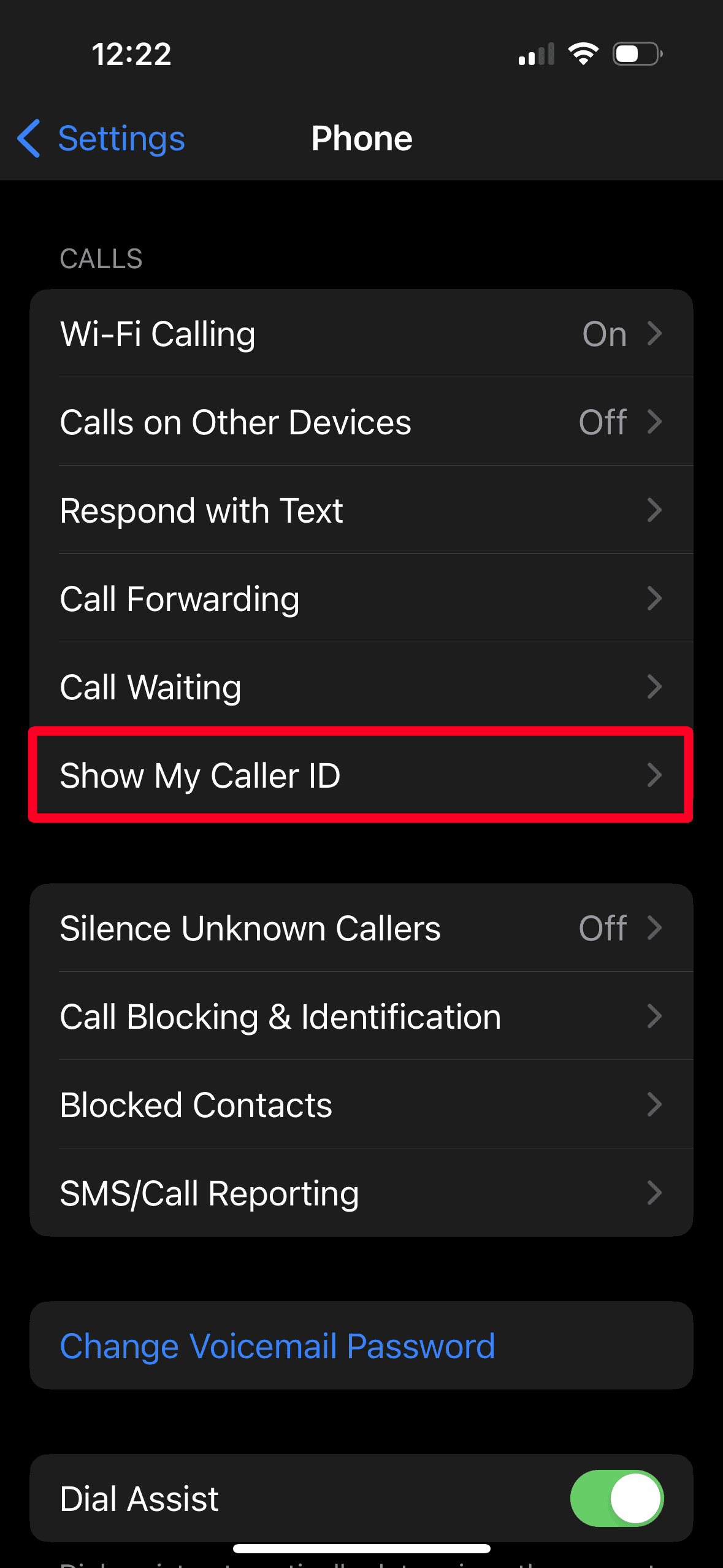Open SMS/Call Reporting
Image resolution: width=723 pixels, height=1568 pixels.
point(361,1193)
